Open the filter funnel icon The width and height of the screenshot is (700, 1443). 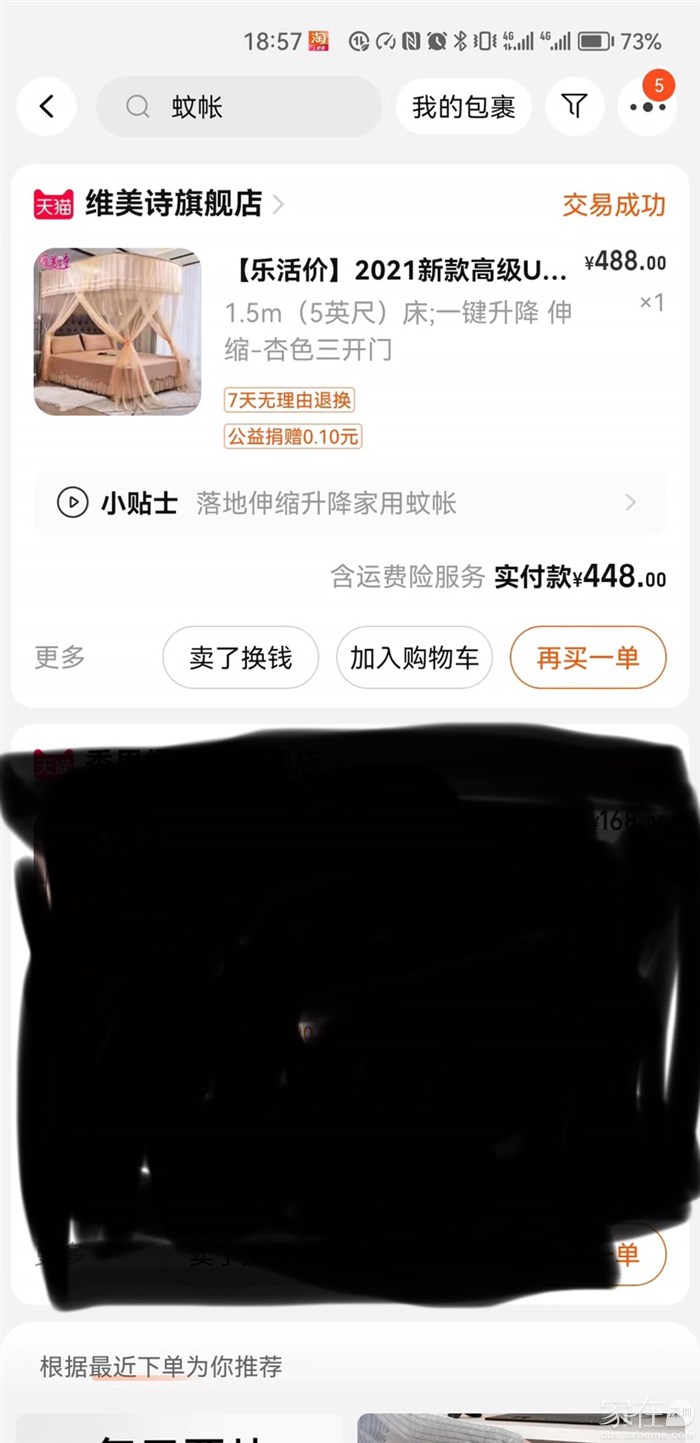pyautogui.click(x=574, y=107)
